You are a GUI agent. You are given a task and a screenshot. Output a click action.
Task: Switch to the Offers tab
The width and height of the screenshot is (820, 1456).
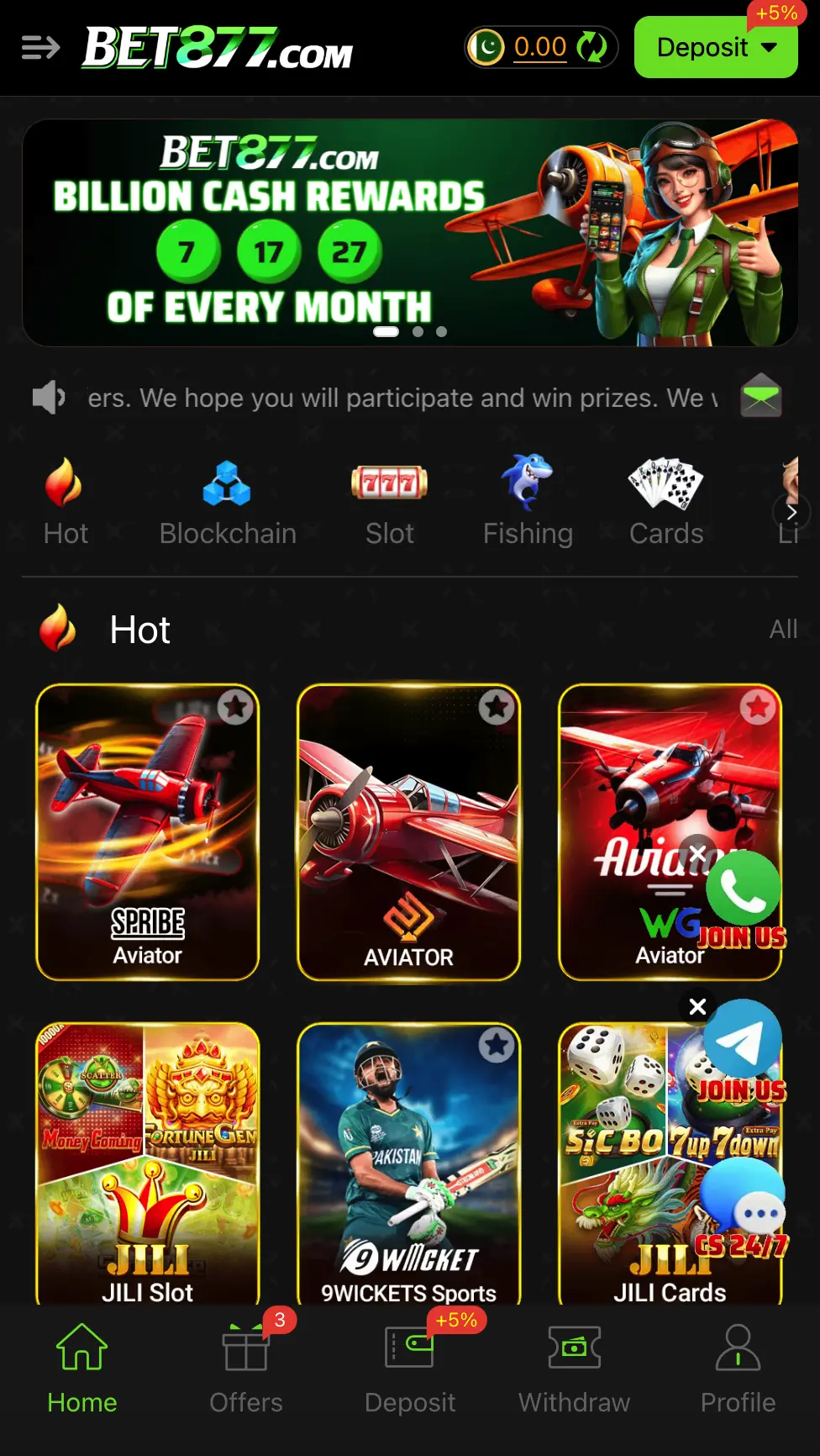(246, 1367)
